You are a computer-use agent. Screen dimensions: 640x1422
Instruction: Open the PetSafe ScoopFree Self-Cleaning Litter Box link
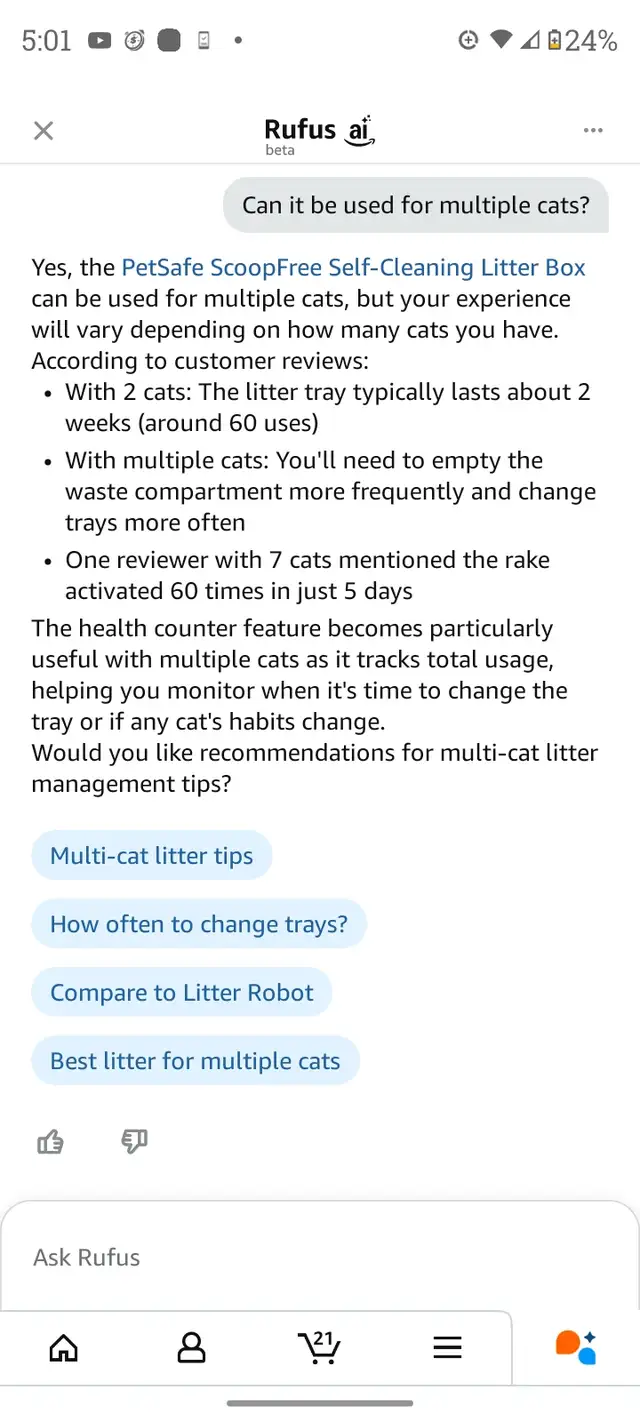pyautogui.click(x=353, y=267)
